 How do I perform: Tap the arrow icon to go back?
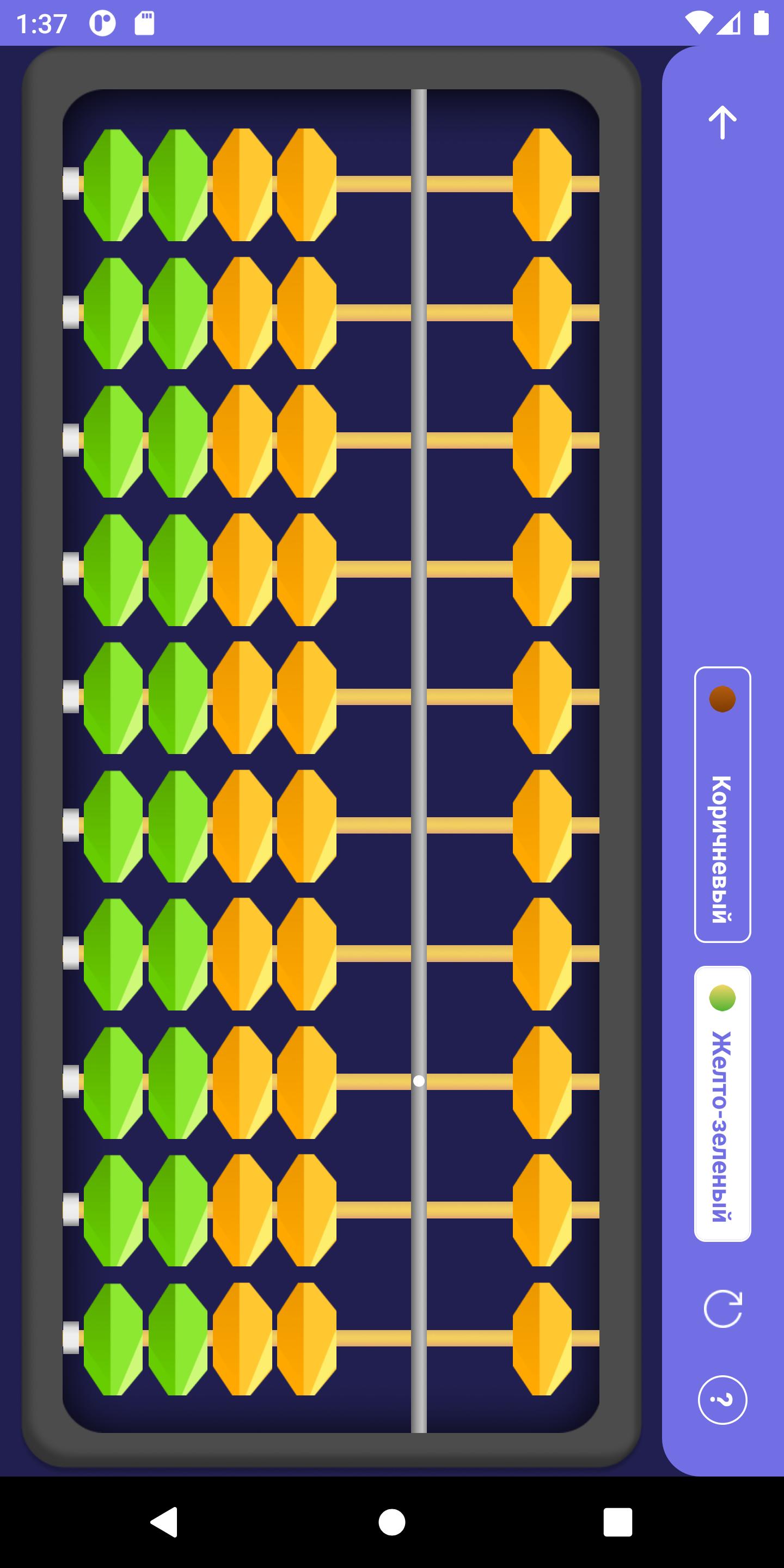tap(722, 122)
